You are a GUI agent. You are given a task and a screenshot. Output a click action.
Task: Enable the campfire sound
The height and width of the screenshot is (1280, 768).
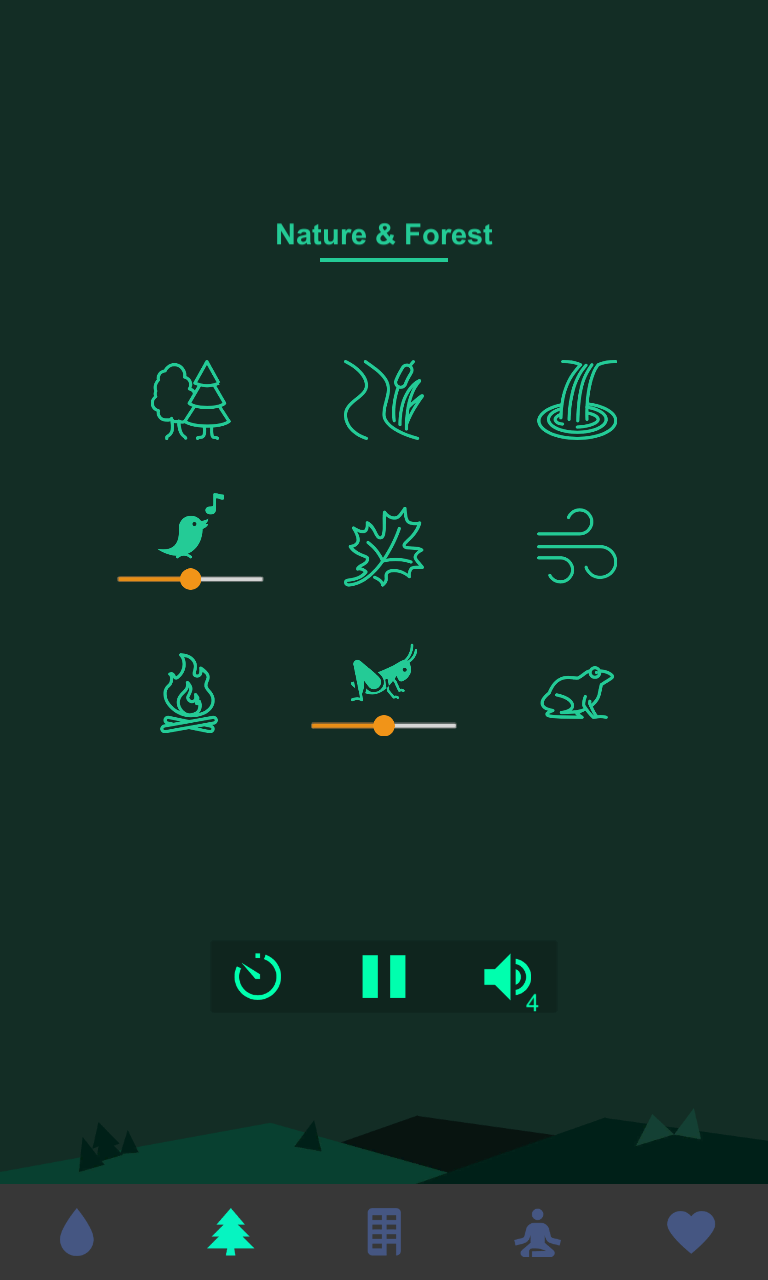tap(189, 693)
